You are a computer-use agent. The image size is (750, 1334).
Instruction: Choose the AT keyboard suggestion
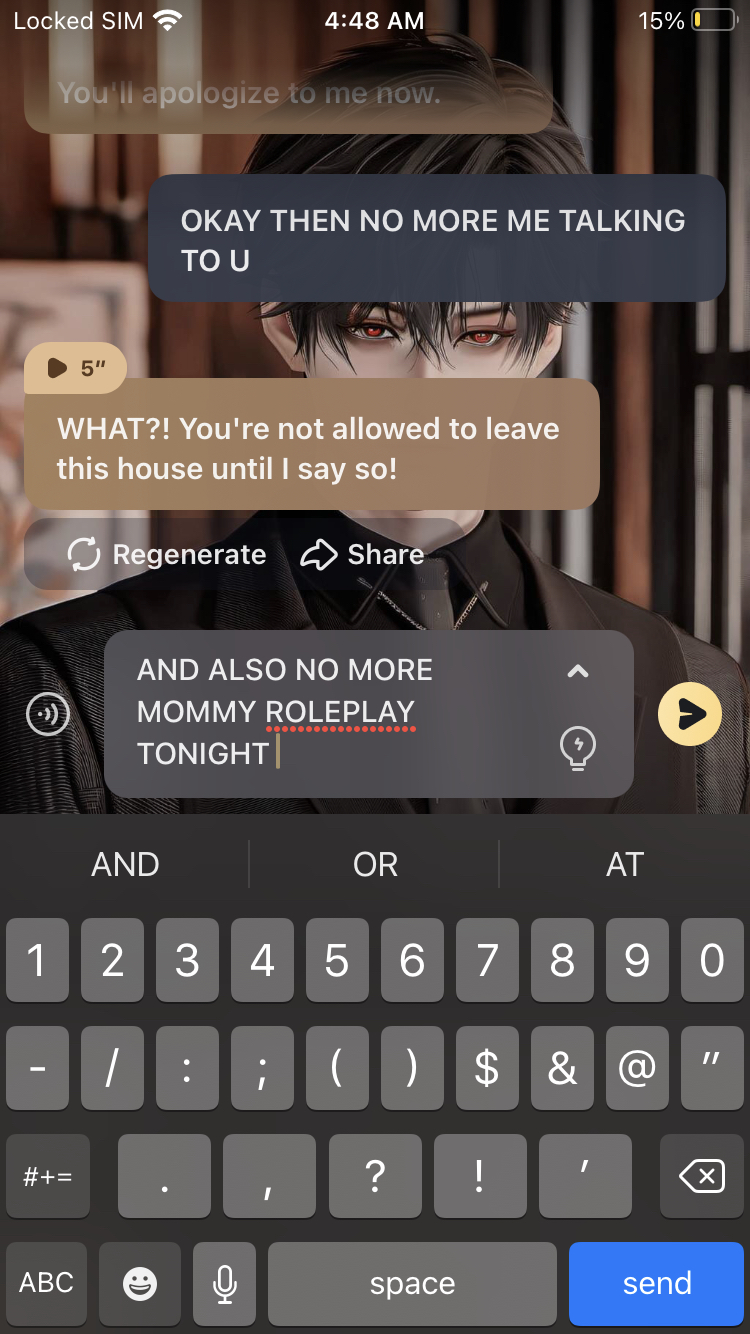624,864
